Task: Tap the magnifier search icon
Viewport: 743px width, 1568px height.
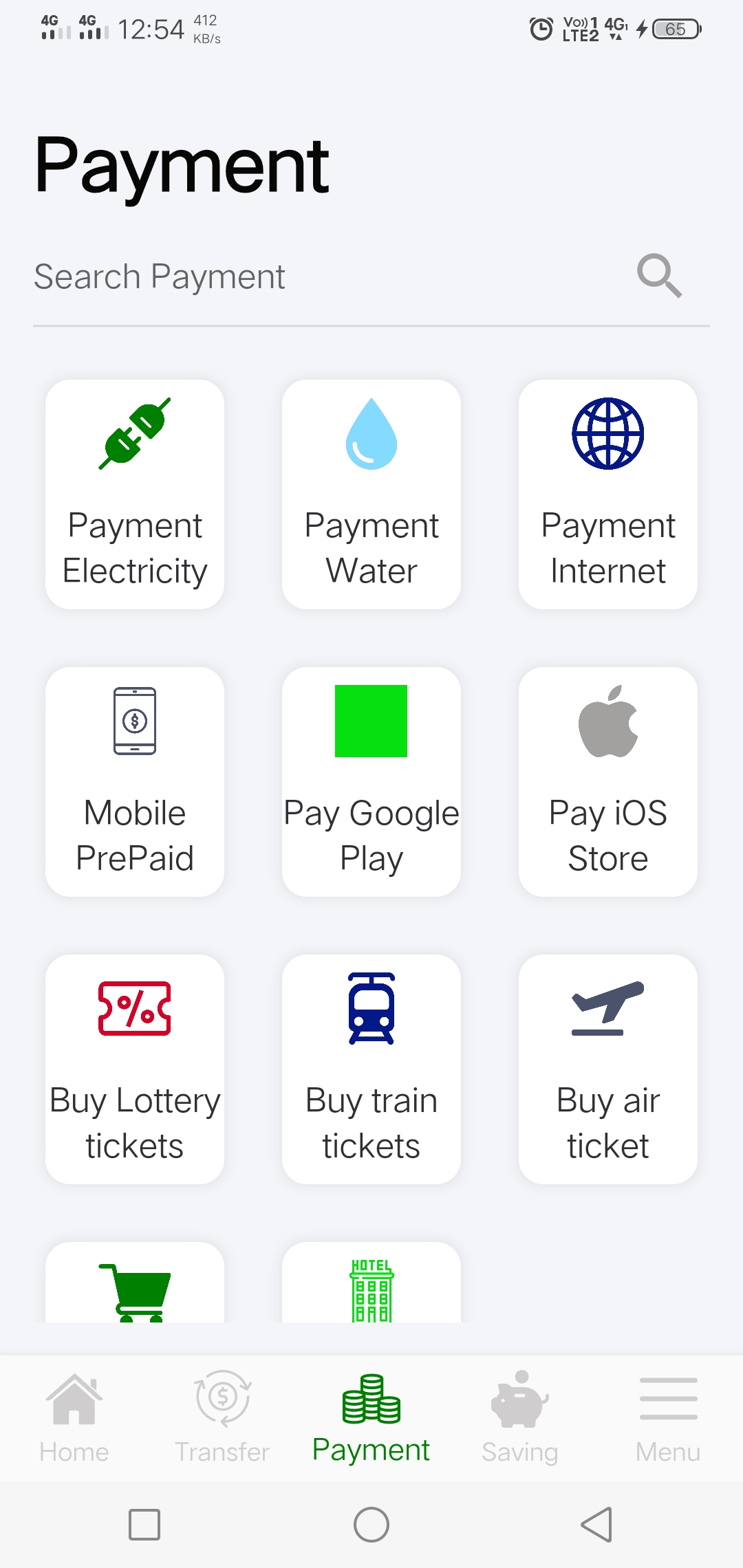Action: tap(659, 276)
